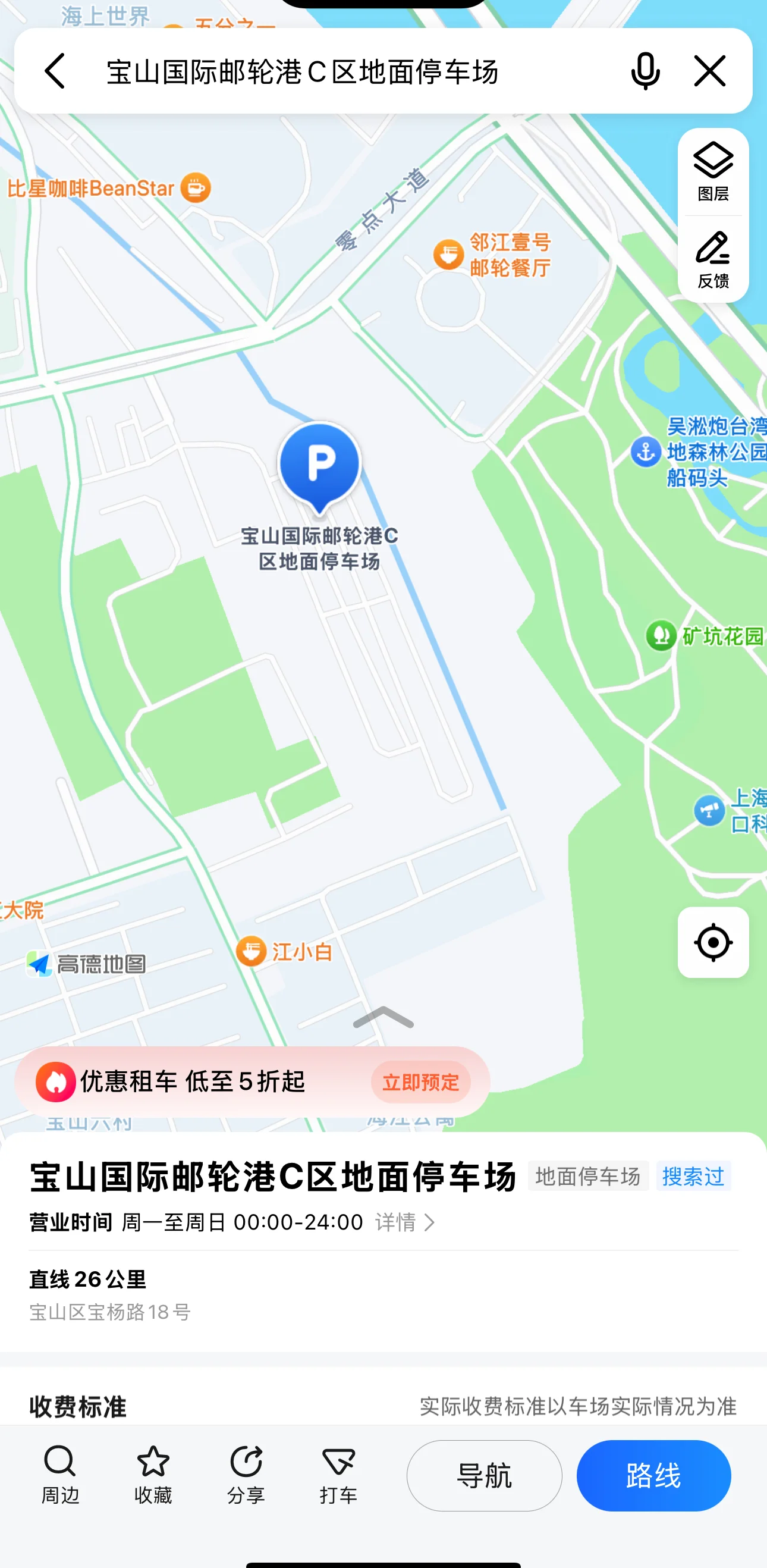
Task: Open 周边 nearby search
Action: click(59, 1474)
